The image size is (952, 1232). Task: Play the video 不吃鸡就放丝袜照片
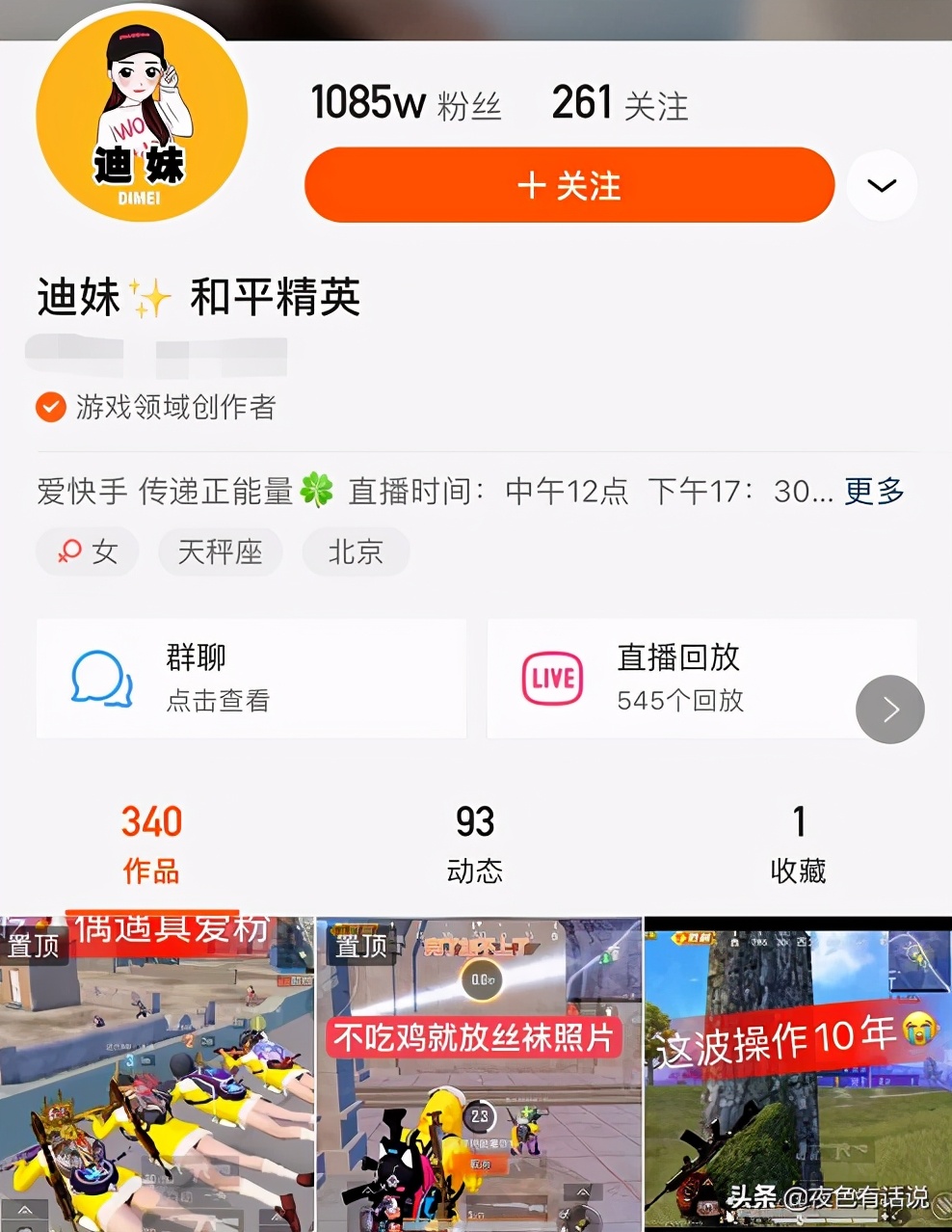478,1072
